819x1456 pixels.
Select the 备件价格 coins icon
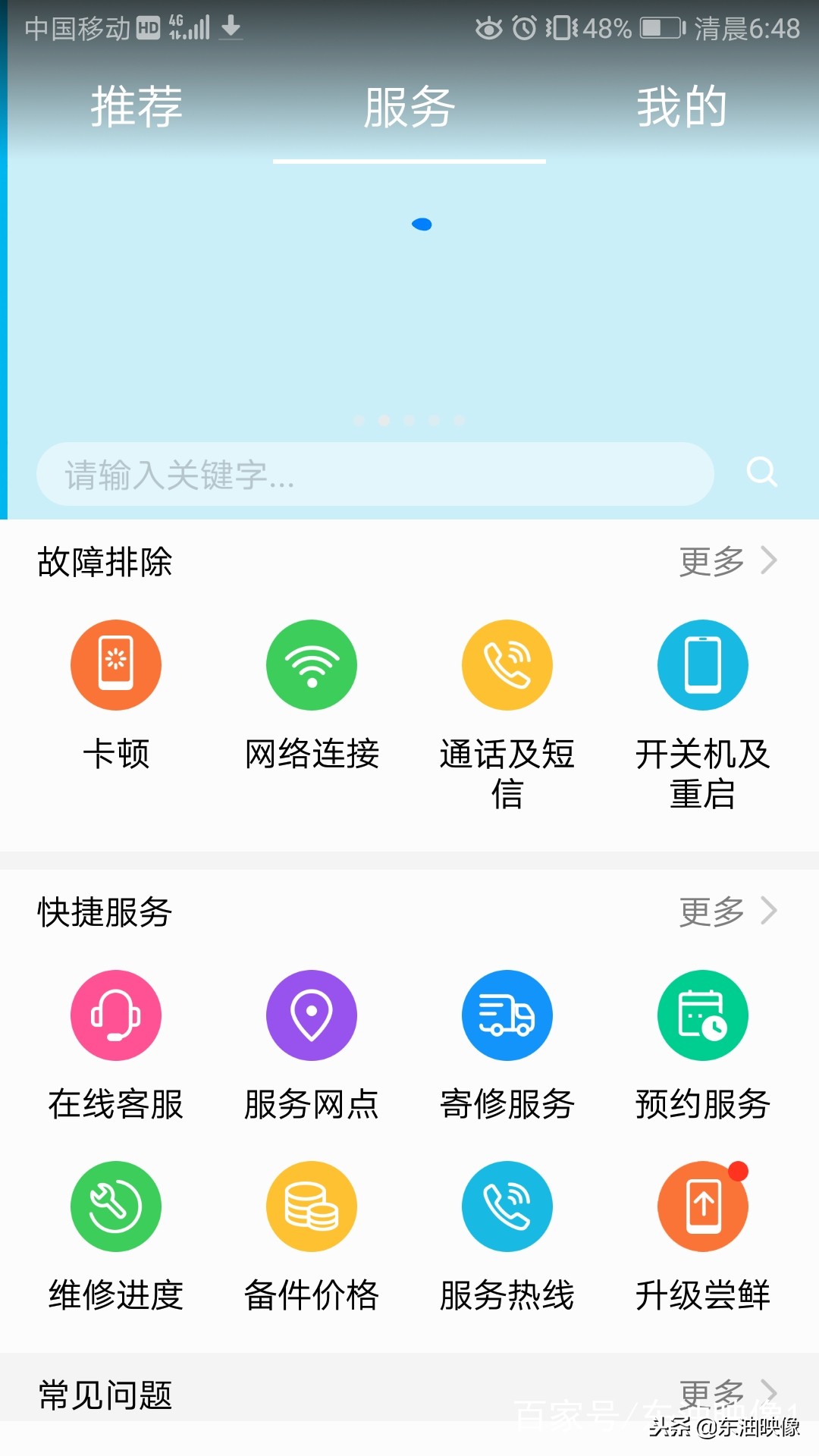pyautogui.click(x=311, y=1206)
